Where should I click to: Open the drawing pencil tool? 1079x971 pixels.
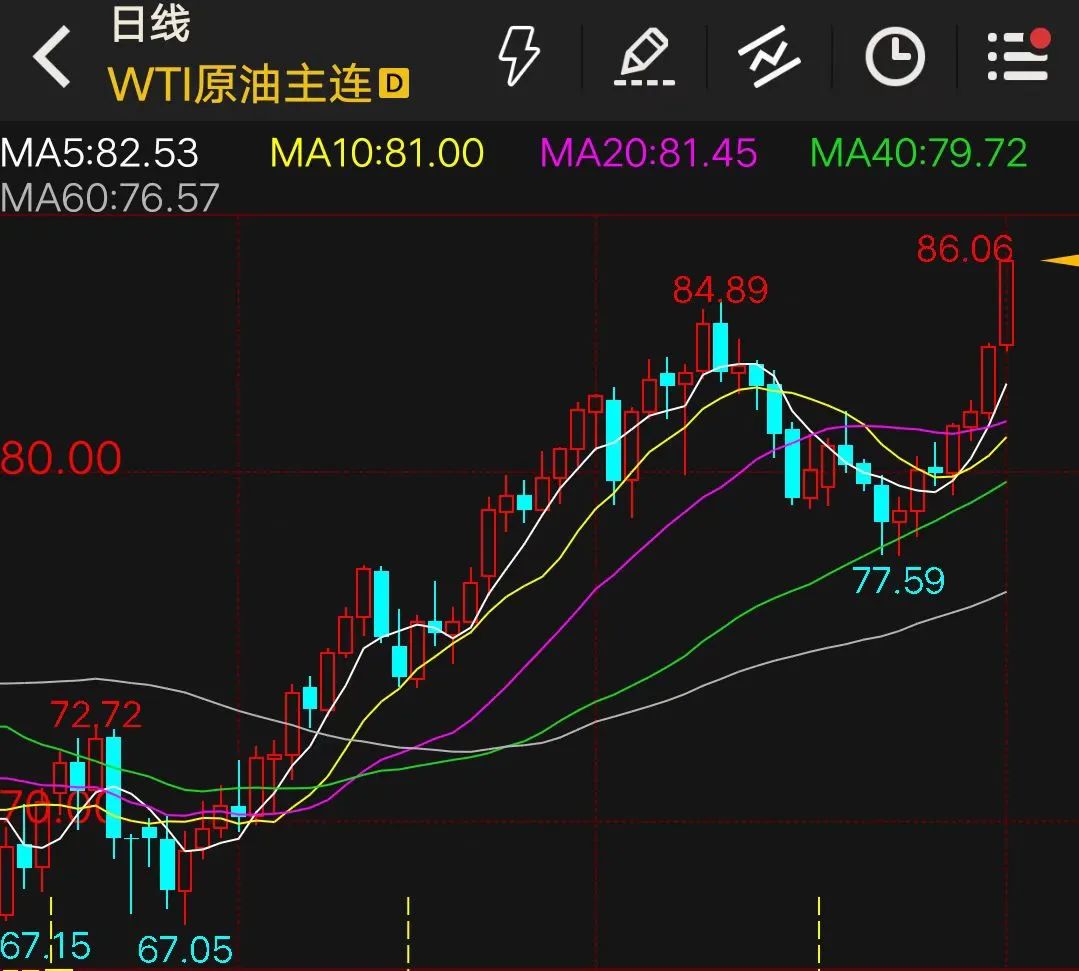[x=643, y=57]
